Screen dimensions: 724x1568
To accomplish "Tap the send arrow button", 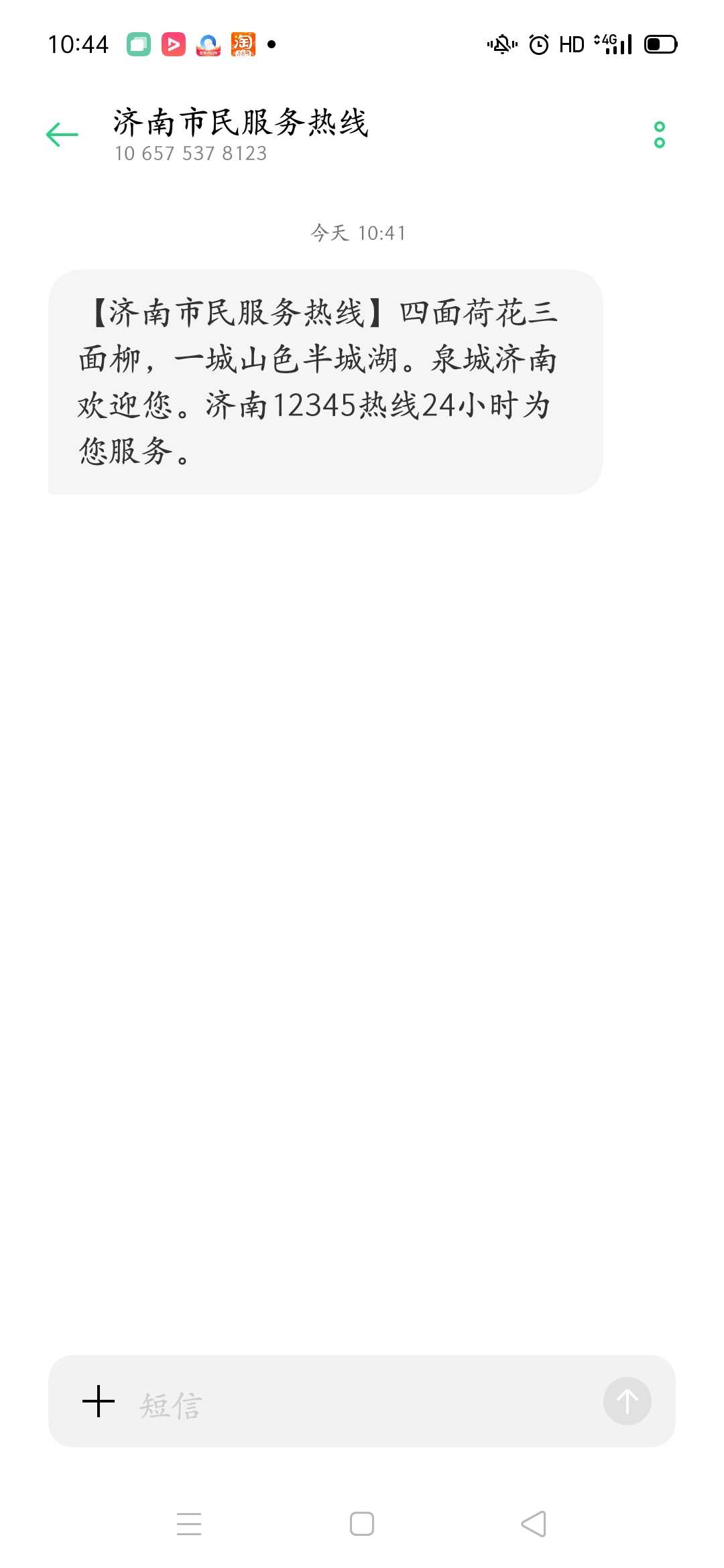I will click(627, 1401).
